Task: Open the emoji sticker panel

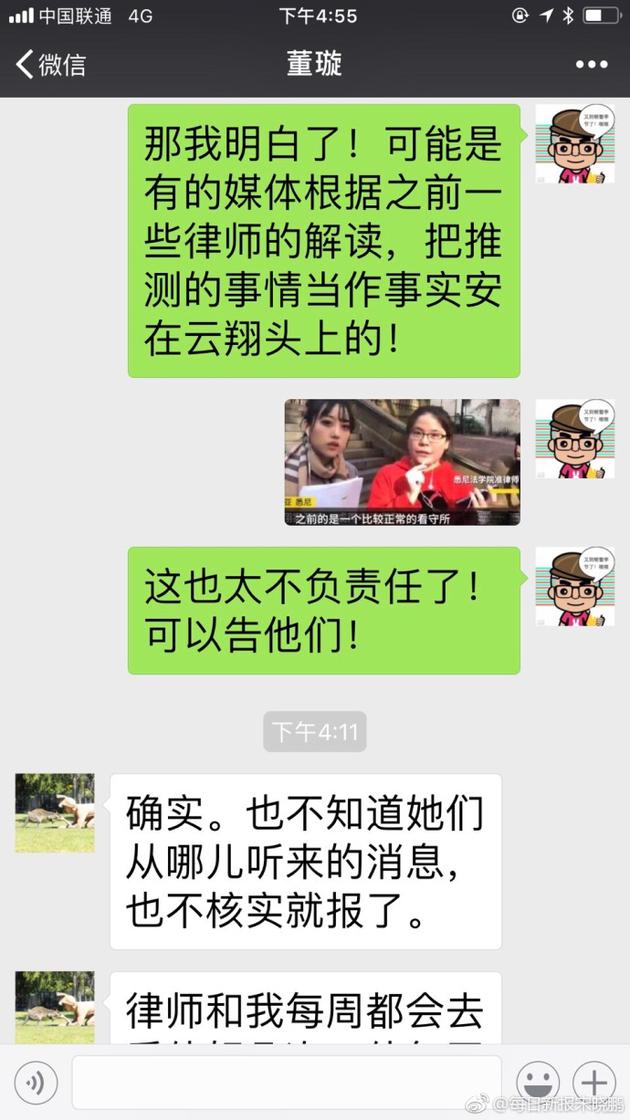Action: click(537, 1082)
